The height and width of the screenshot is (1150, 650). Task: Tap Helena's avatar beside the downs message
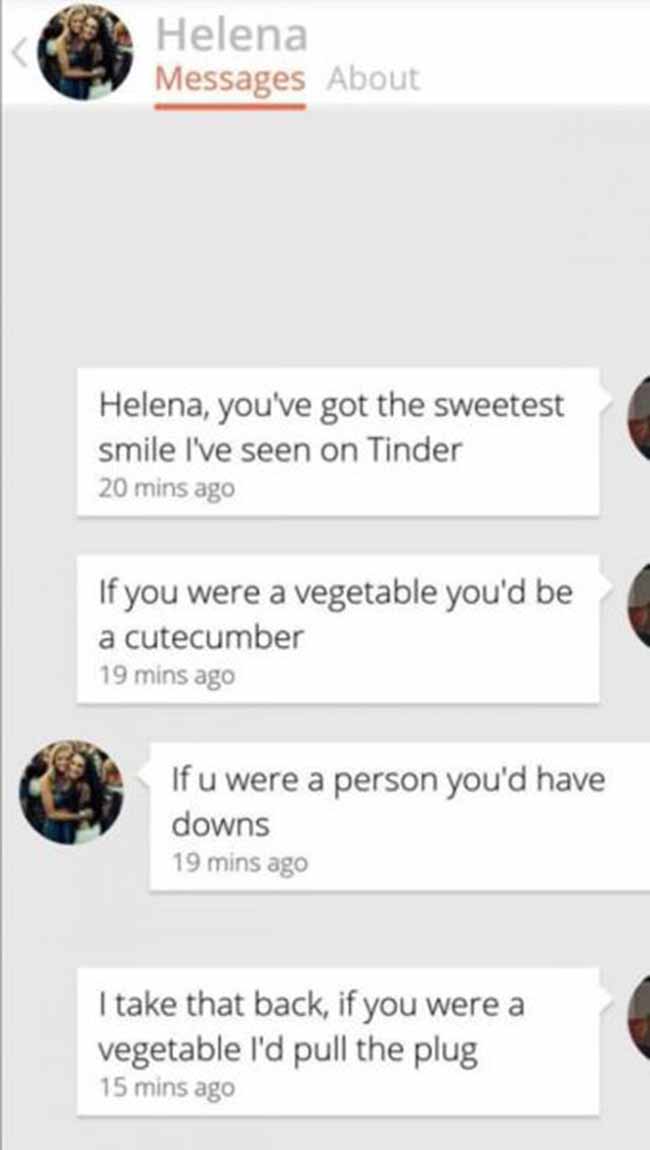click(71, 791)
